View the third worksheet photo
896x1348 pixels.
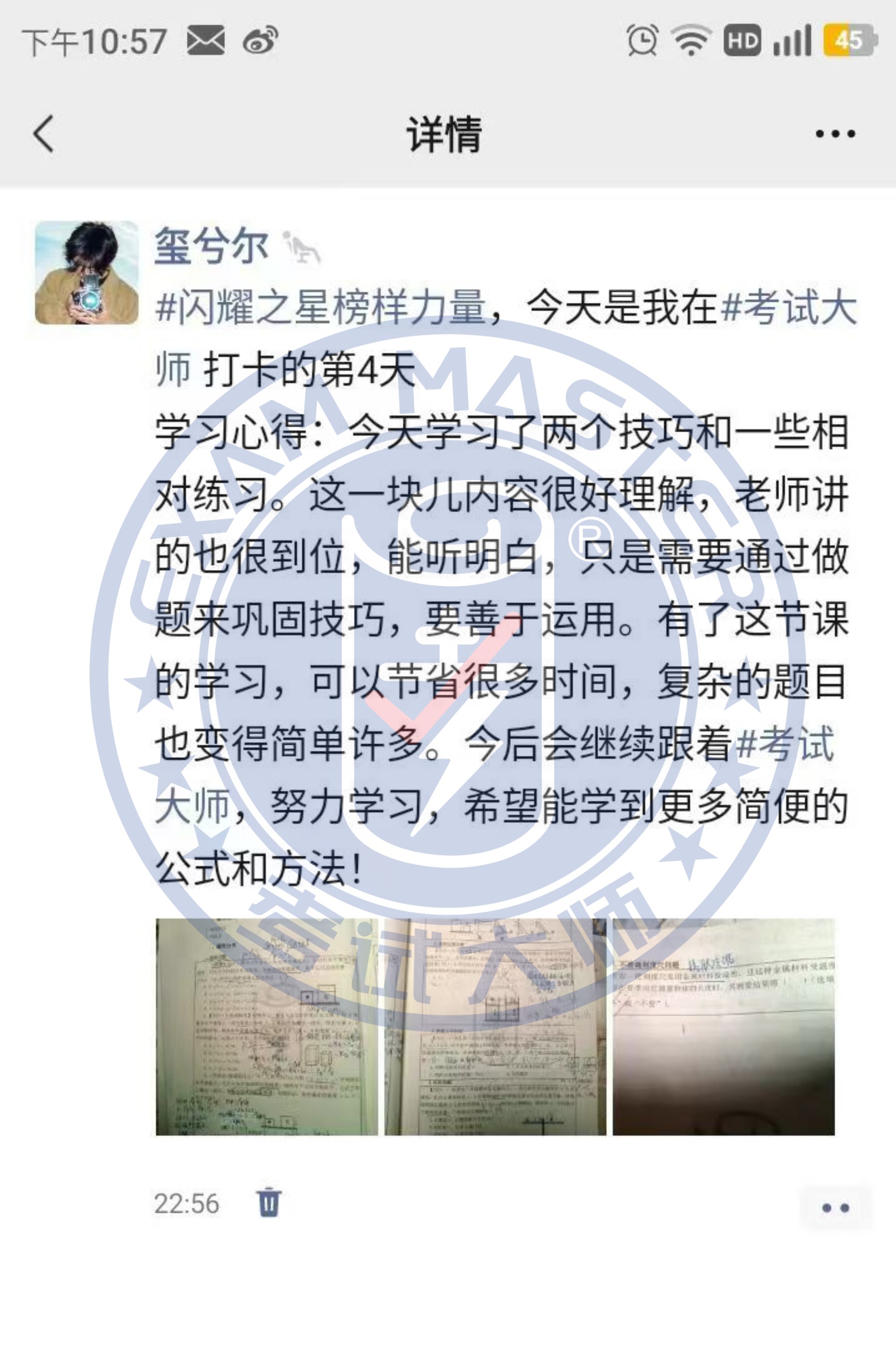[x=723, y=1027]
